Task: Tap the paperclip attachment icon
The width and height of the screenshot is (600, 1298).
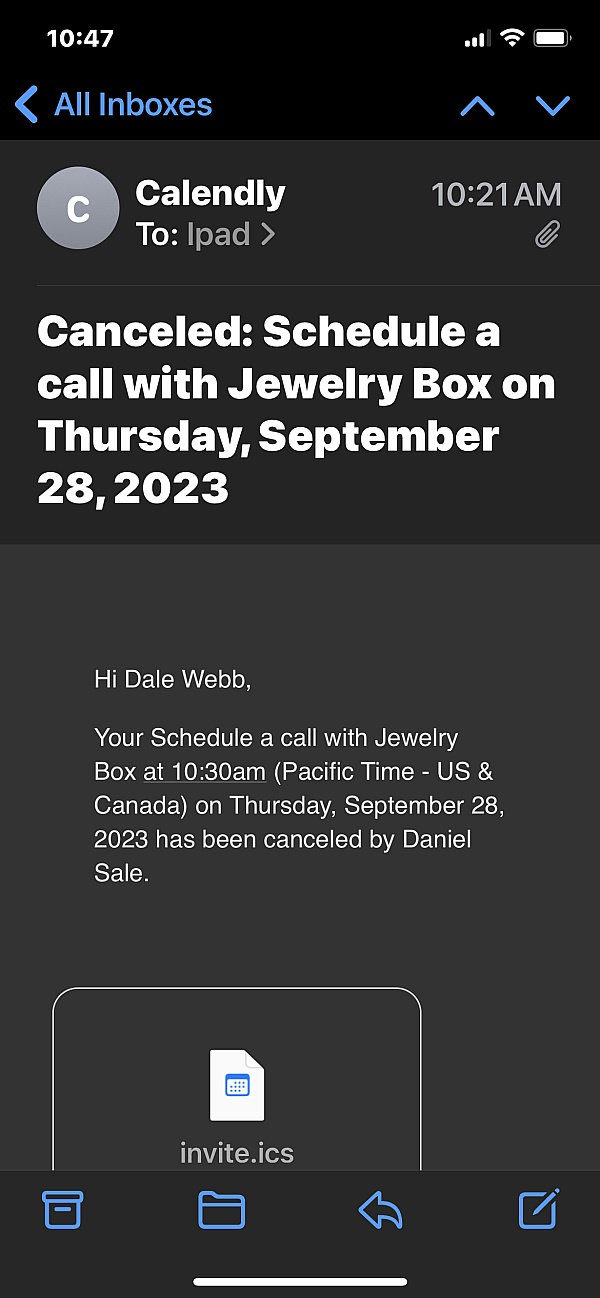Action: 547,235
